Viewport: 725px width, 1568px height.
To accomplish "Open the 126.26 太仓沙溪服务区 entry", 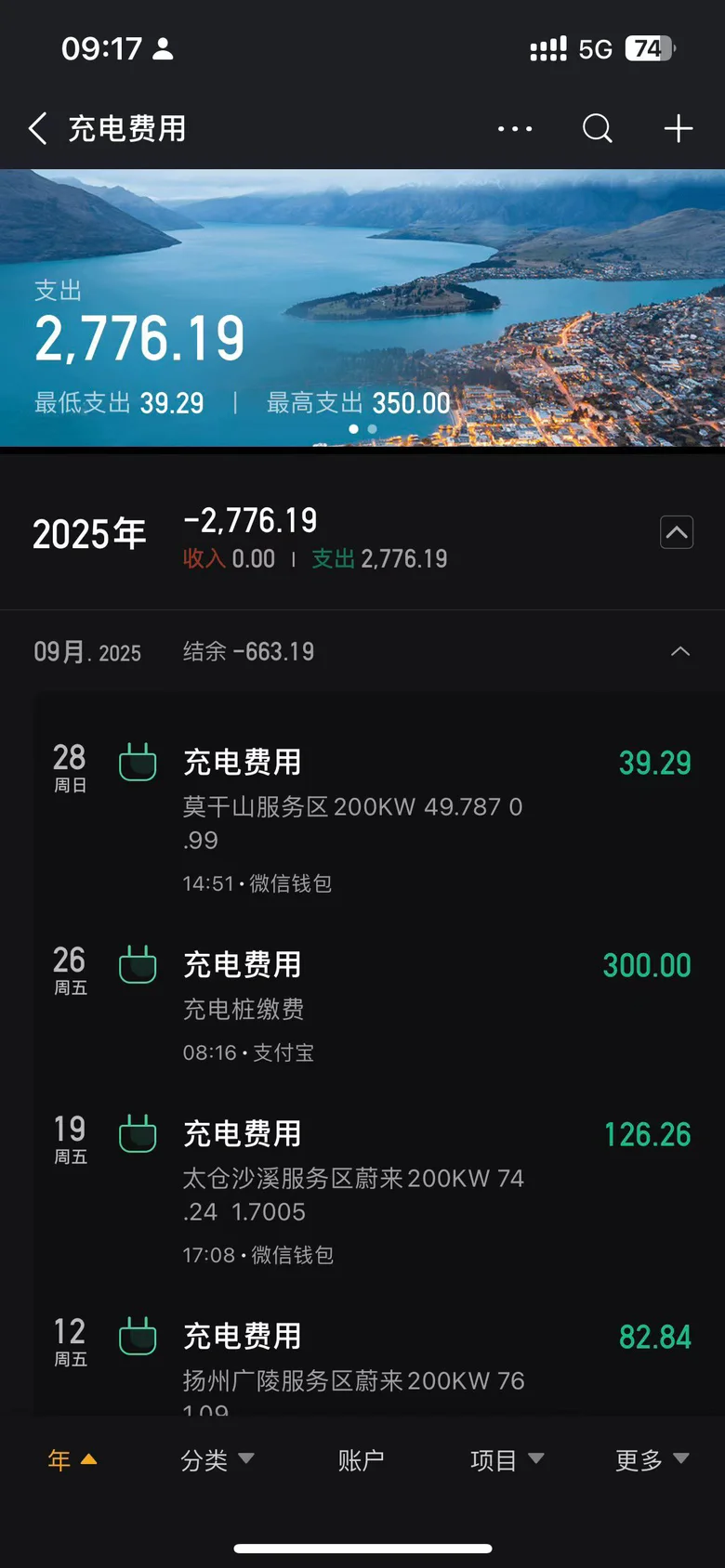I will [372, 1189].
